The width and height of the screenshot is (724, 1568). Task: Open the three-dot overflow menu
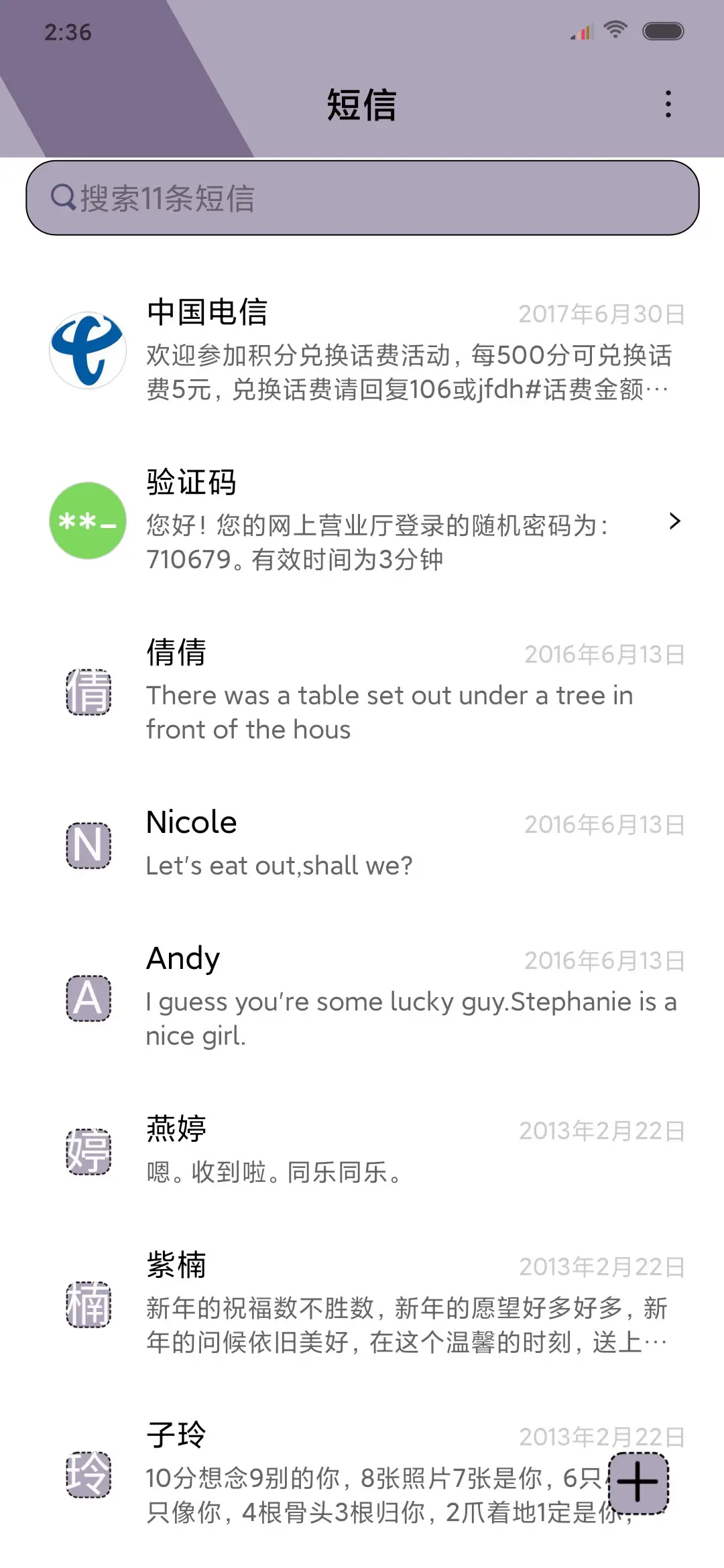click(x=668, y=104)
